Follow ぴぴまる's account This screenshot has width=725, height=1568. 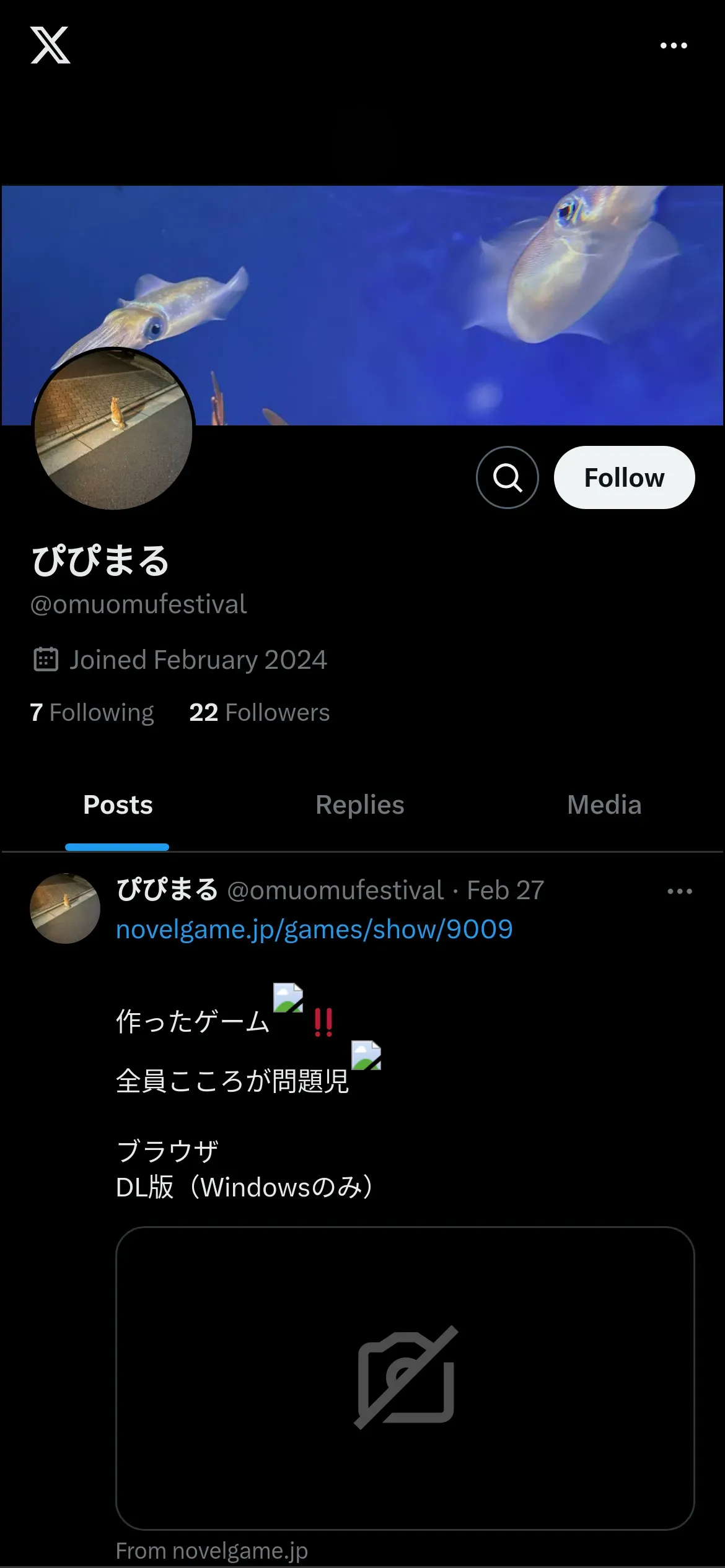coord(624,477)
